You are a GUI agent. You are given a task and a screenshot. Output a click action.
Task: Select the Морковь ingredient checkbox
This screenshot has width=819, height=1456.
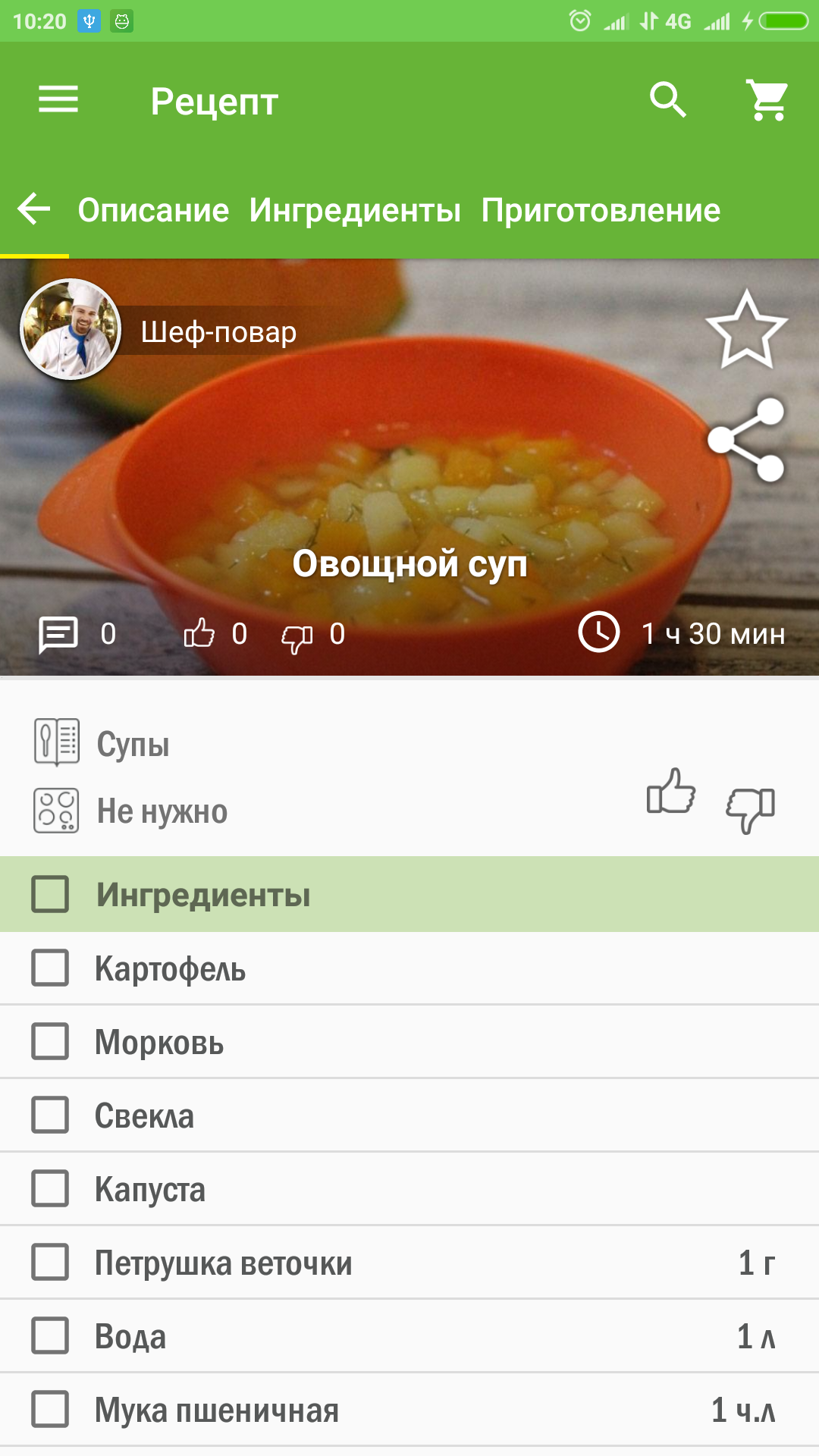point(50,1041)
